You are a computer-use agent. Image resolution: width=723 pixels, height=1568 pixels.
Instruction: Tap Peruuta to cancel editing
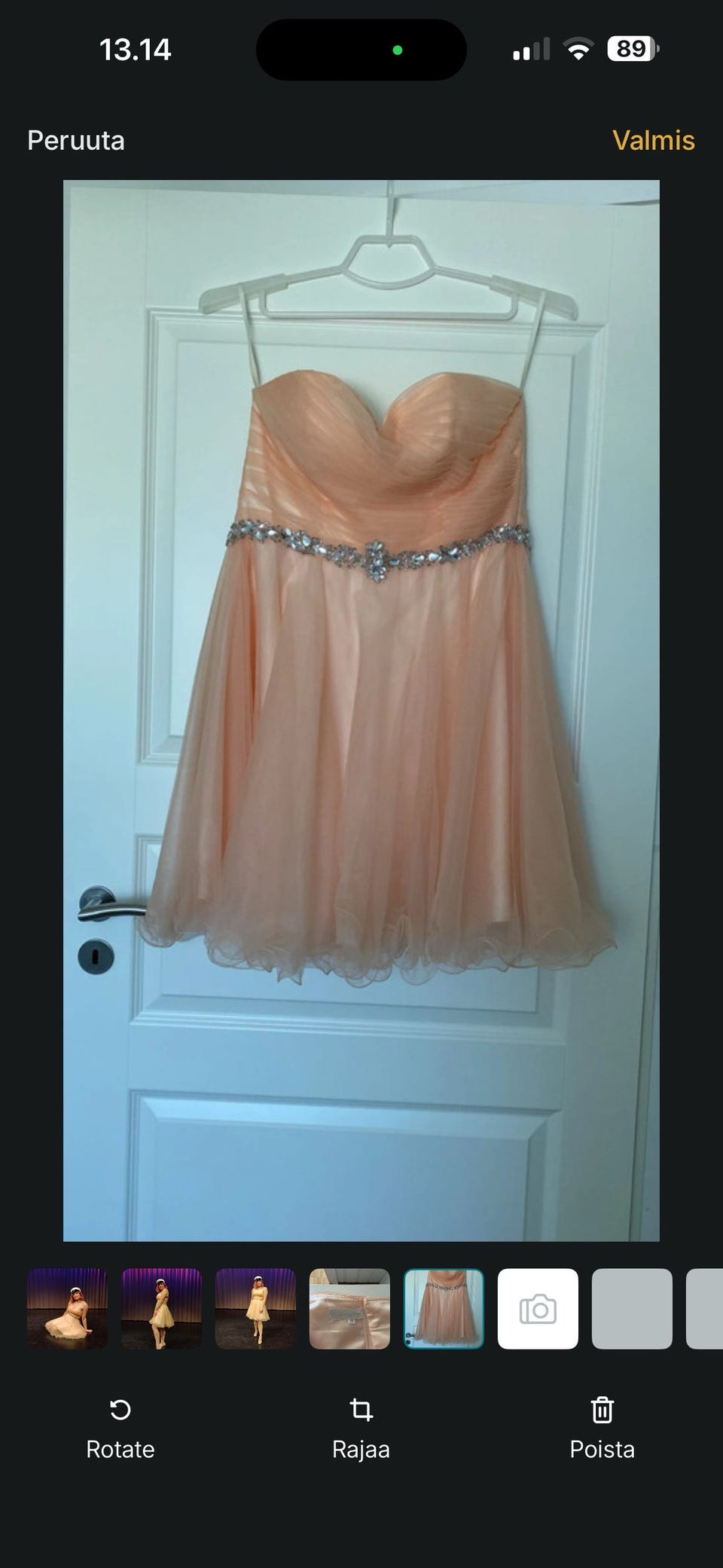76,140
